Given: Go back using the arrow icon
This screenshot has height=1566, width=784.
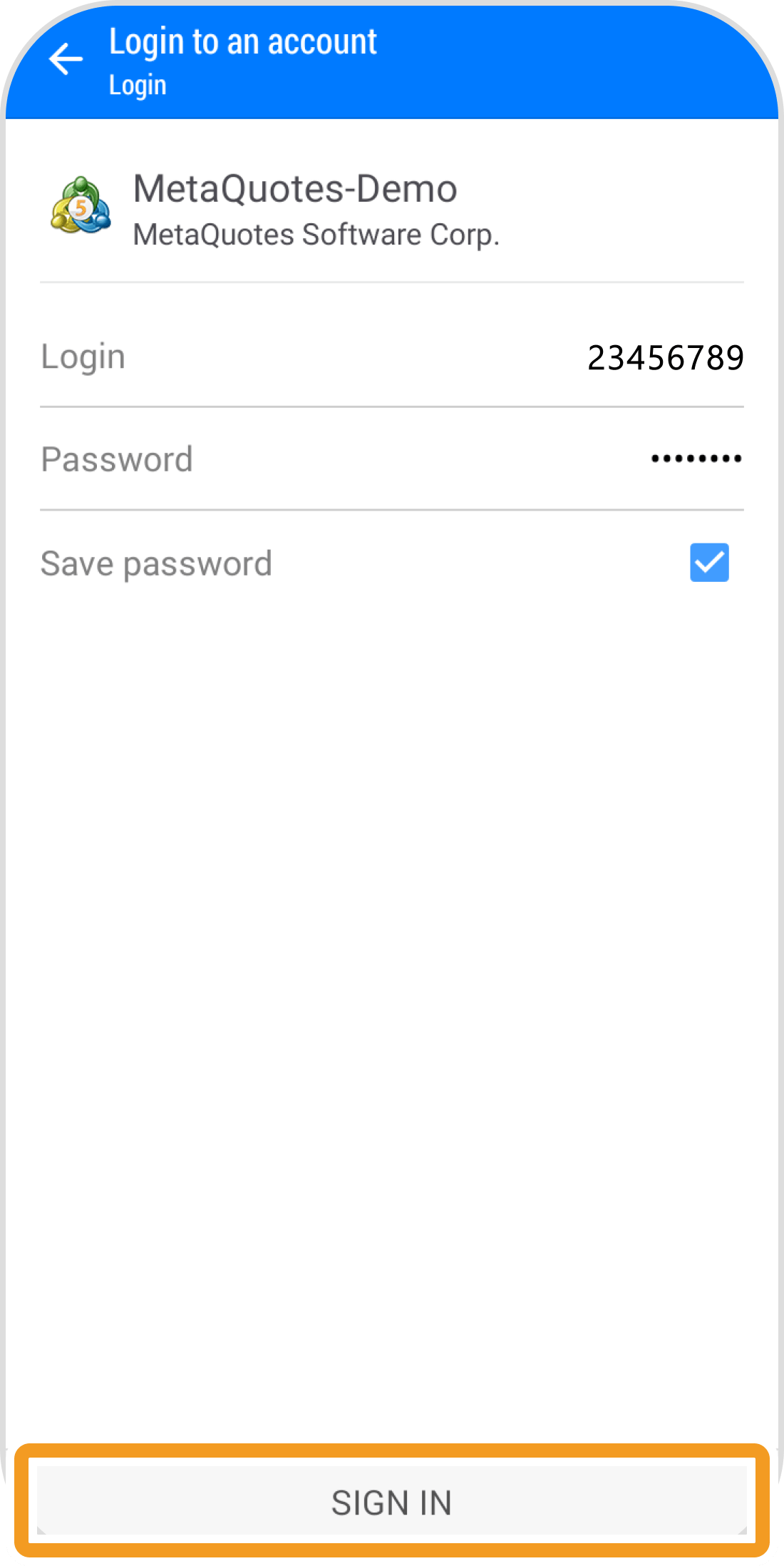Looking at the screenshot, I should point(66,58).
